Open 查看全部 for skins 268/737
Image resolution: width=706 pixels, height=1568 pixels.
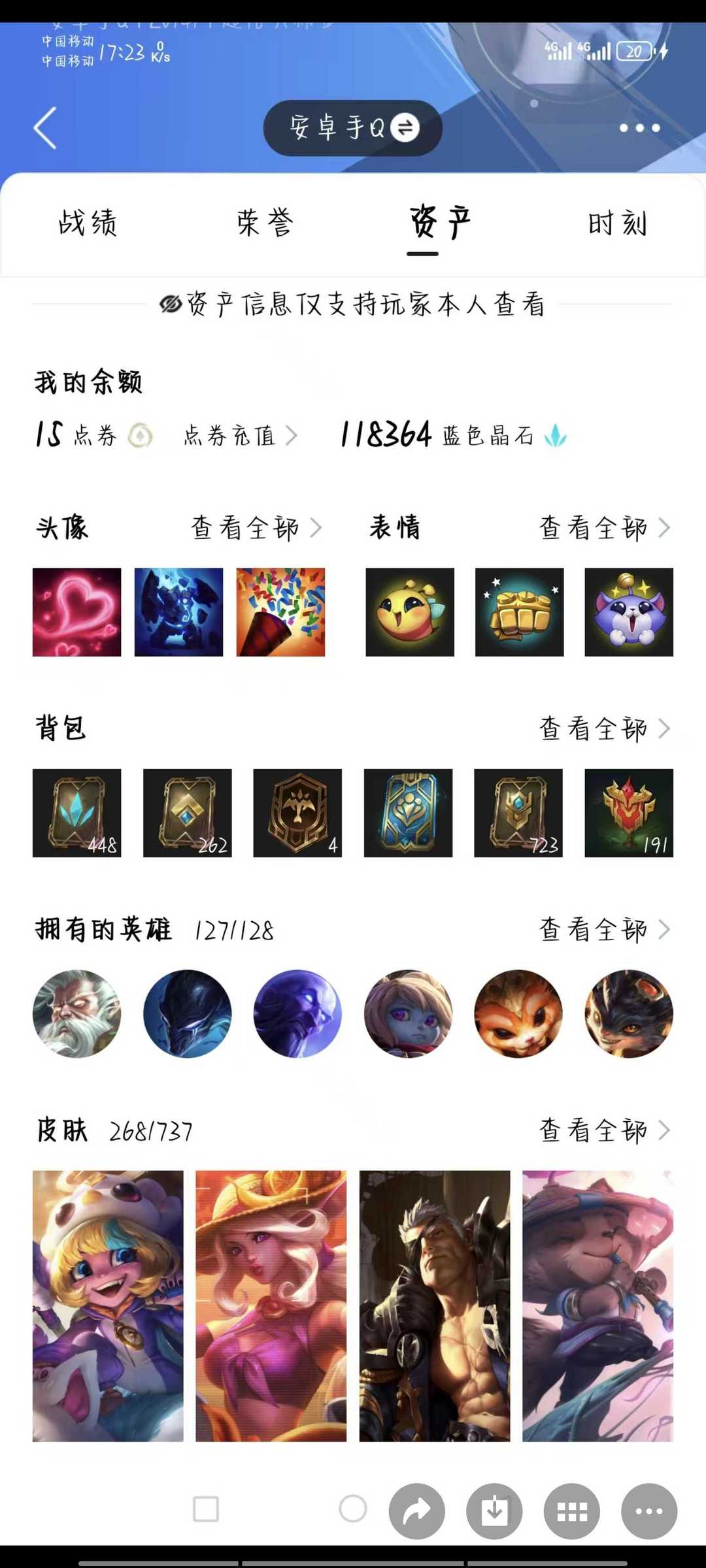click(605, 1130)
